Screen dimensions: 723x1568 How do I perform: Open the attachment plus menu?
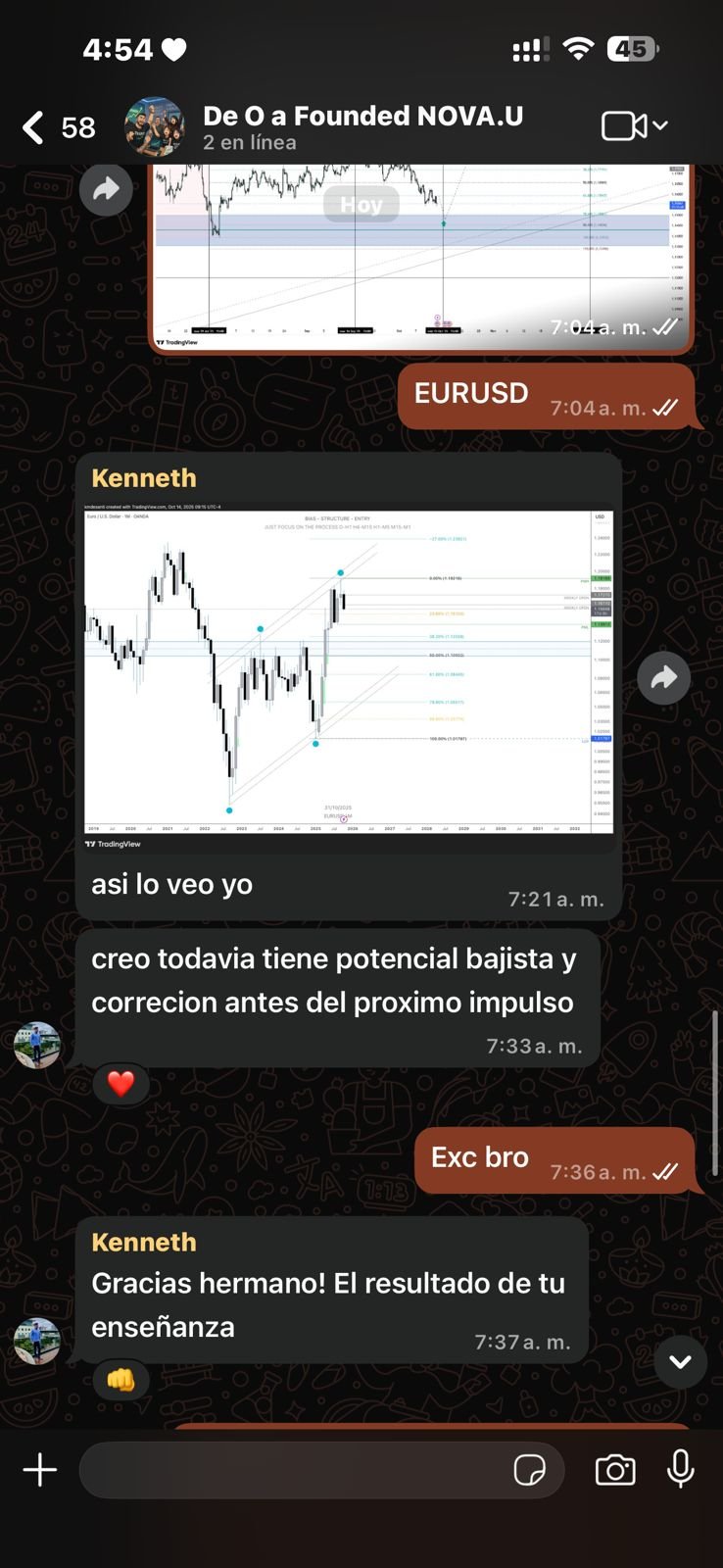click(40, 1470)
